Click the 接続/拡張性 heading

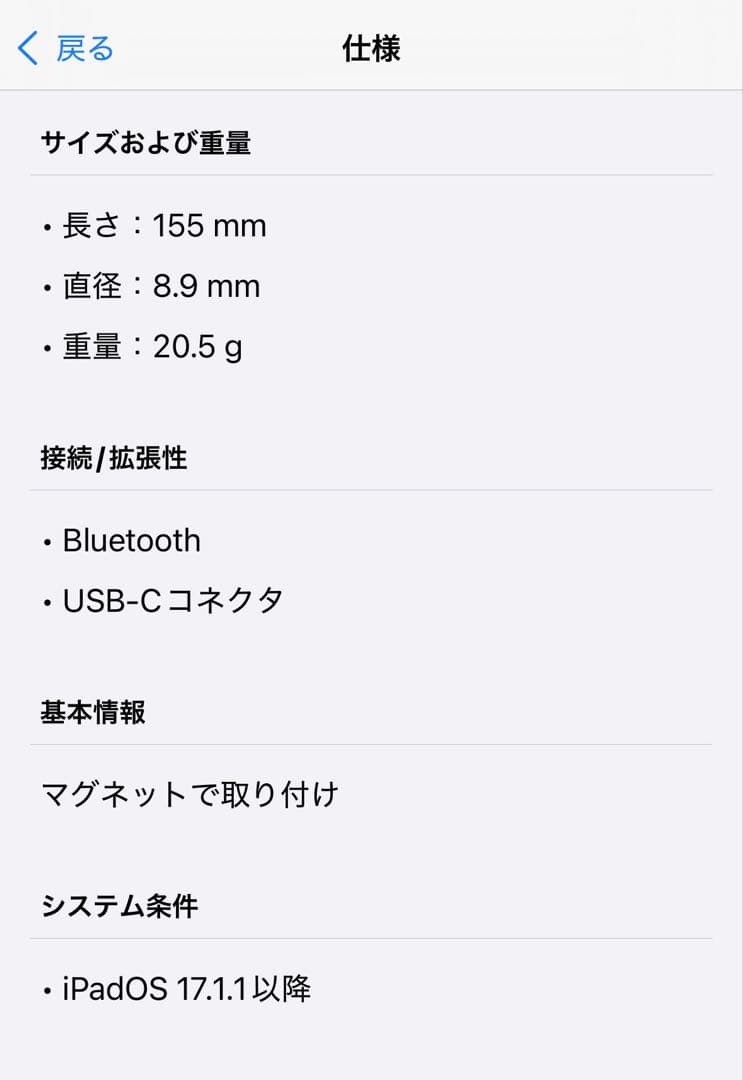(112, 459)
